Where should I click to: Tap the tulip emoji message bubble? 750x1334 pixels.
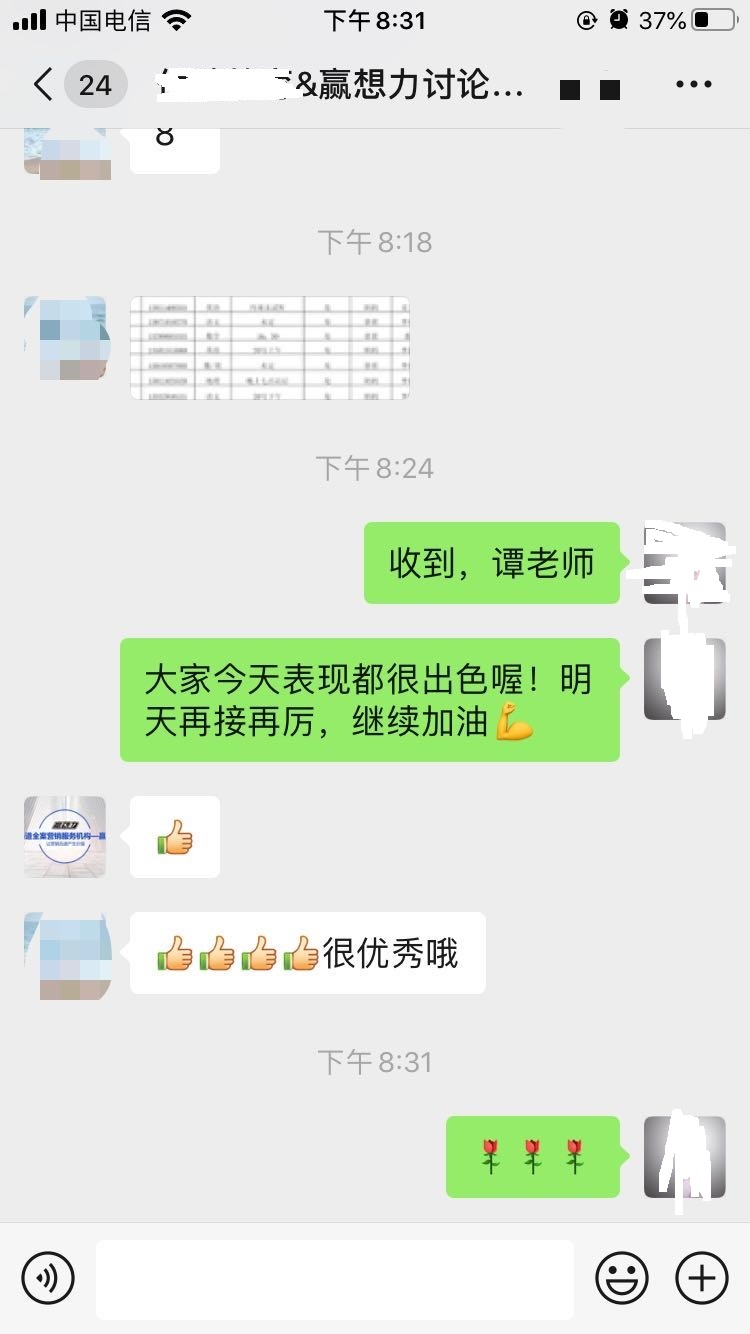click(x=533, y=1156)
